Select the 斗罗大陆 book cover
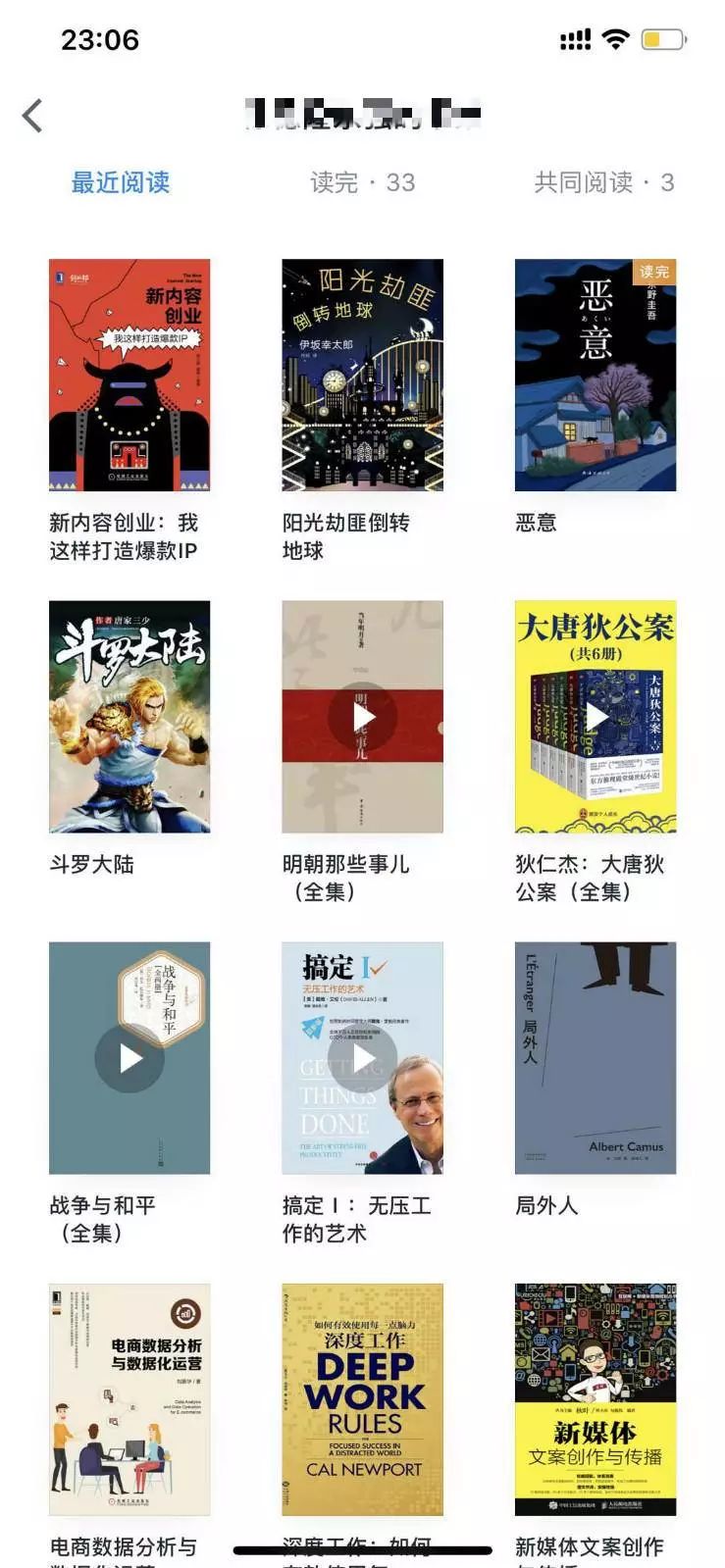Screen dimensions: 725x1568 tap(129, 717)
